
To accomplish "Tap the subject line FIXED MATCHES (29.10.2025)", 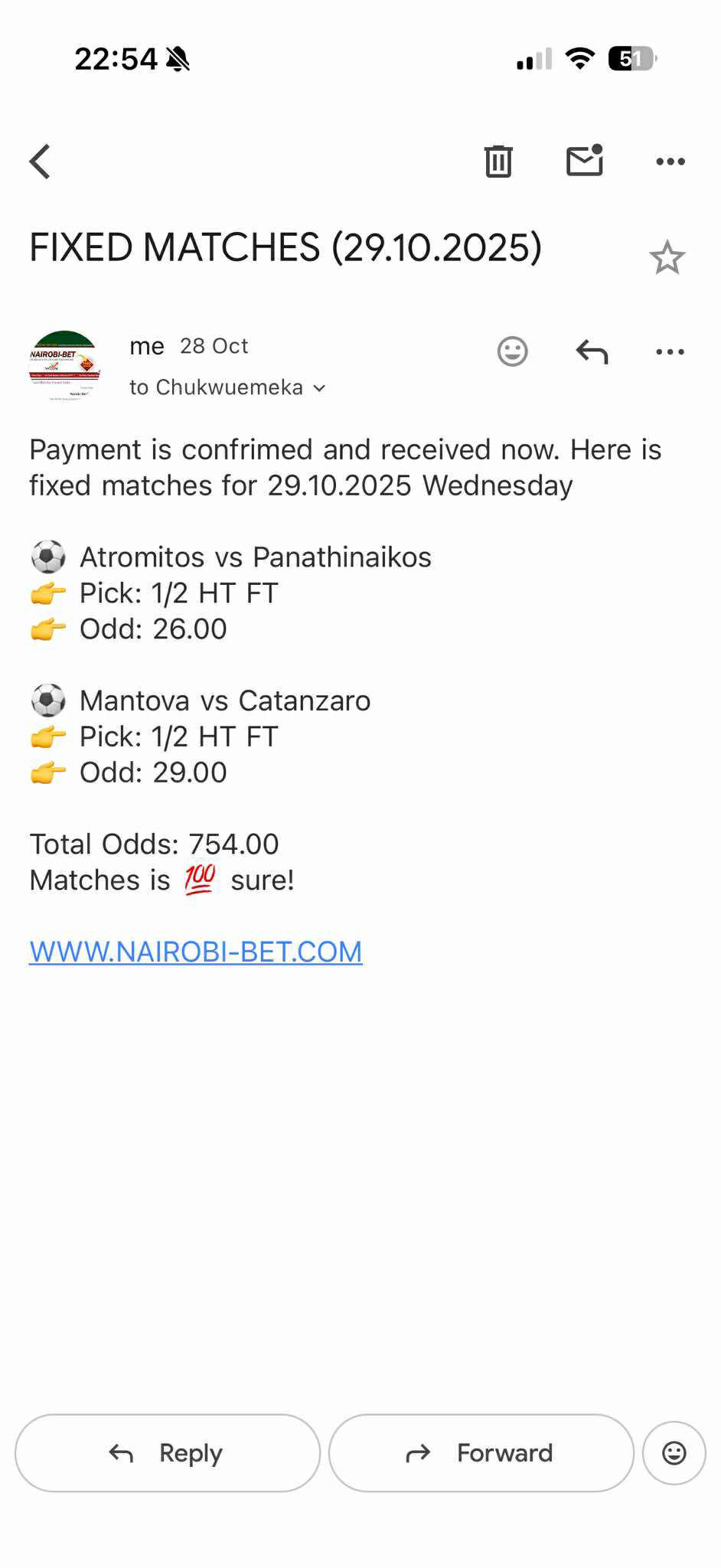I will [x=285, y=248].
